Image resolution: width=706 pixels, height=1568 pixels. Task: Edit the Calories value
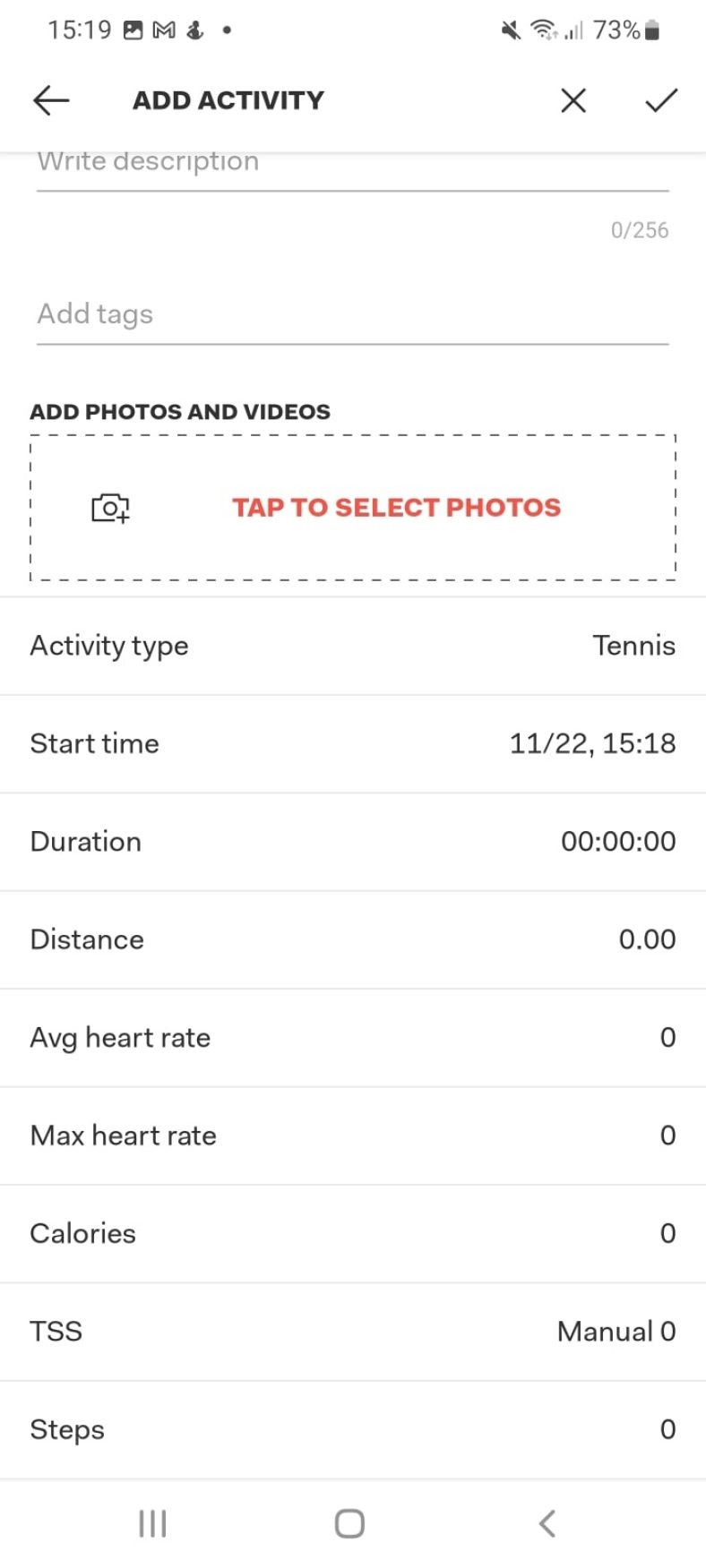tap(353, 1233)
